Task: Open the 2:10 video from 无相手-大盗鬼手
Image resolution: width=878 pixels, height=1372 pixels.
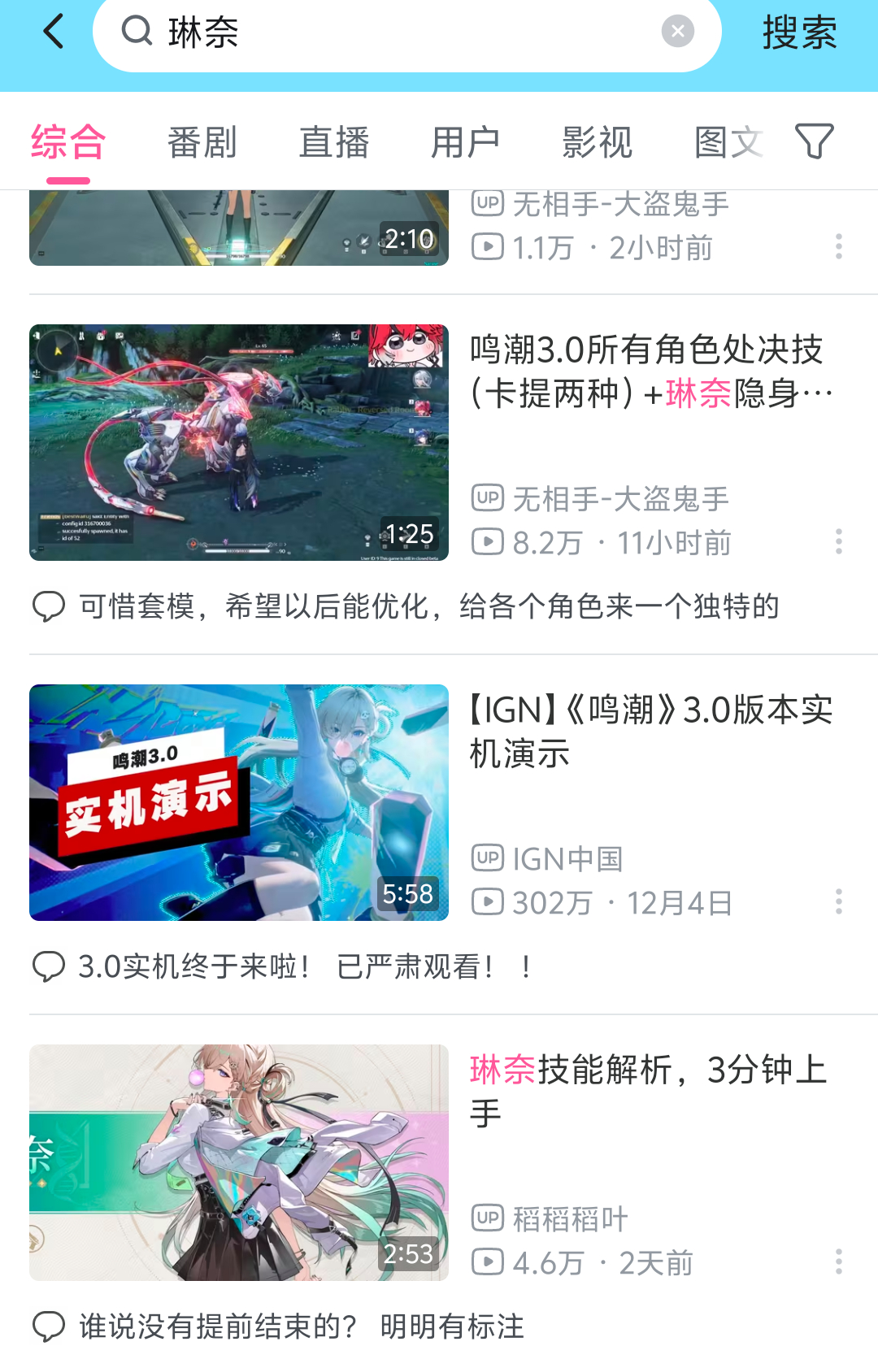Action: pos(239,228)
